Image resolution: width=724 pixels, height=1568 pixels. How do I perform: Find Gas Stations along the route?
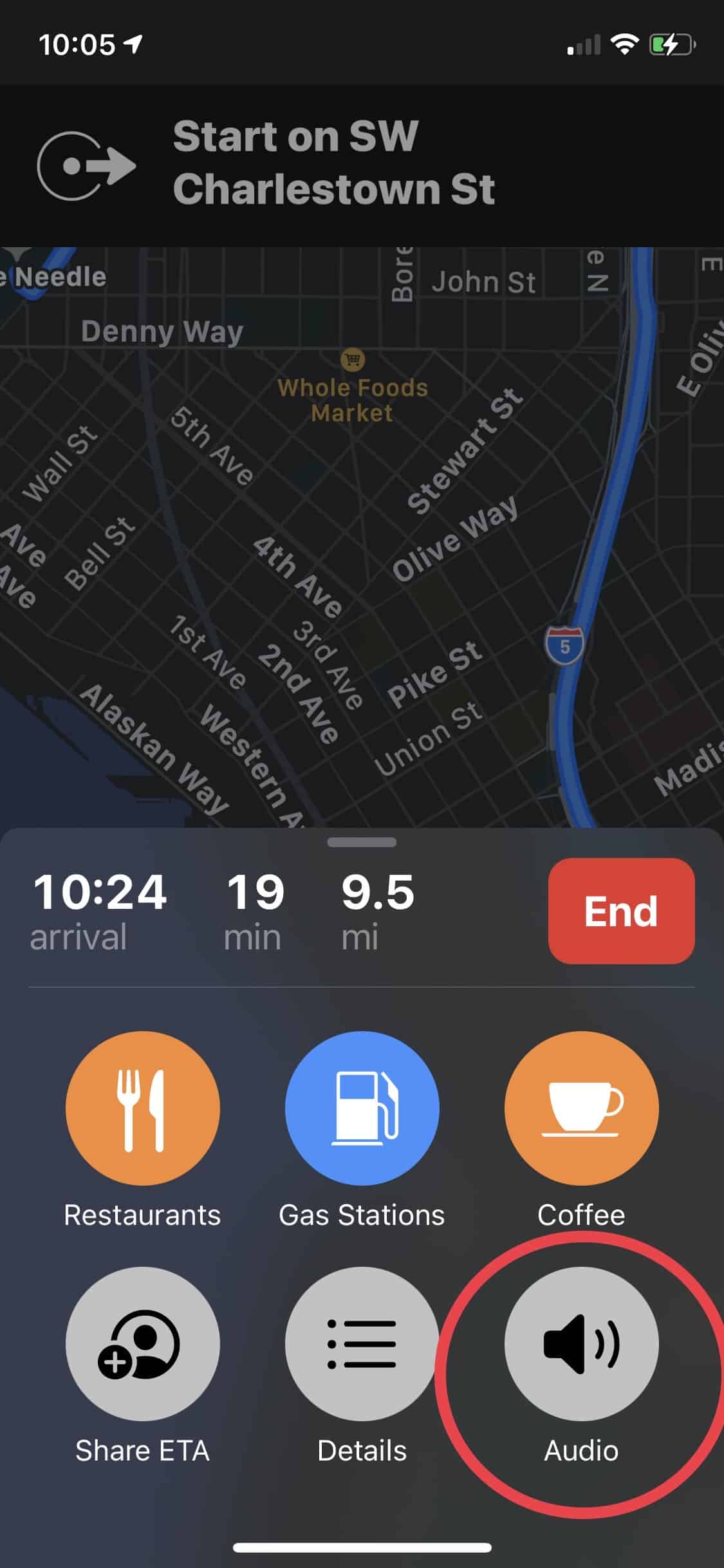[x=362, y=1108]
